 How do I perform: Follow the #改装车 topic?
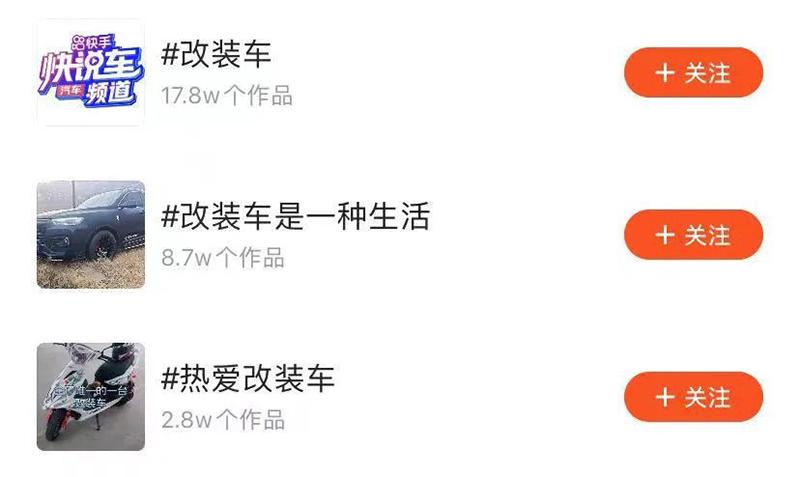[x=693, y=73]
